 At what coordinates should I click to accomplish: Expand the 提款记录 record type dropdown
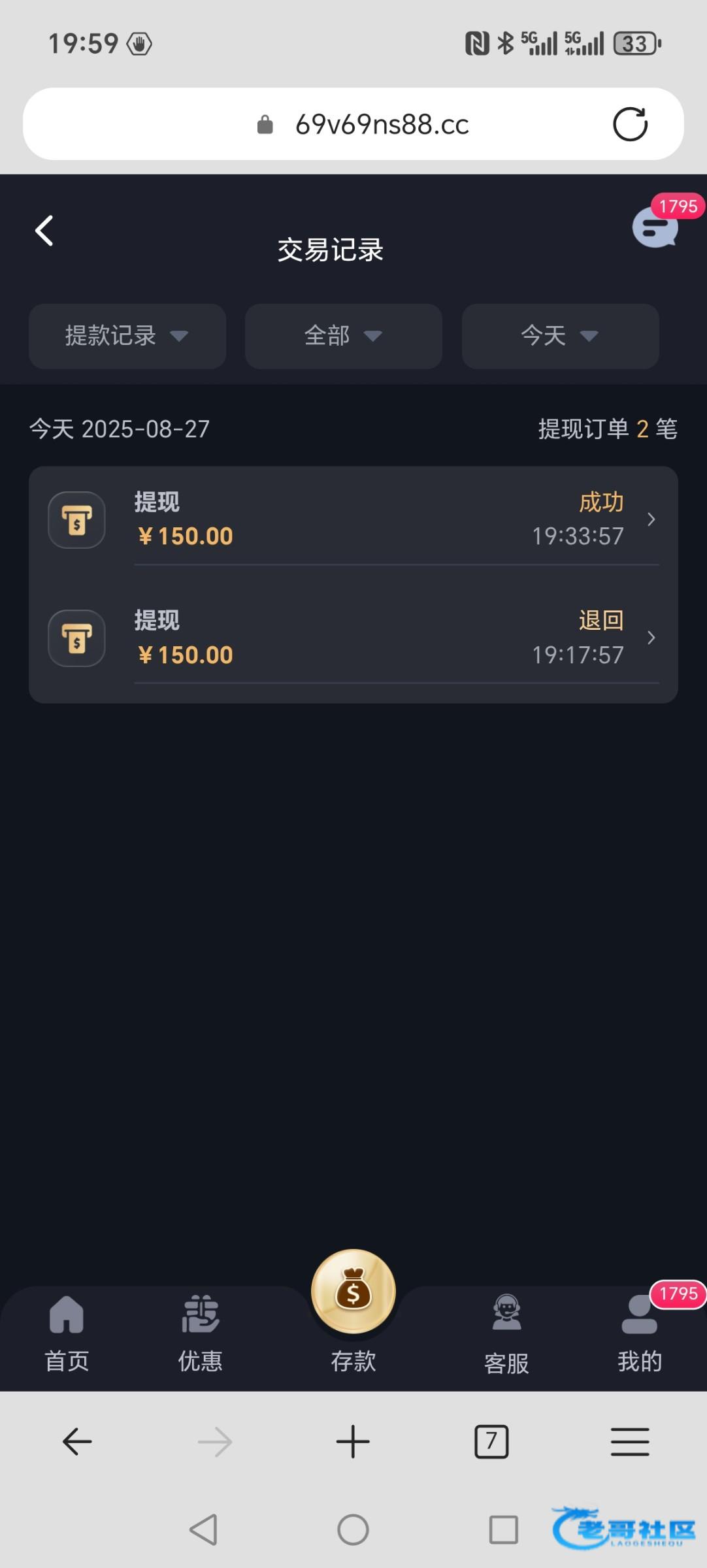(x=127, y=336)
